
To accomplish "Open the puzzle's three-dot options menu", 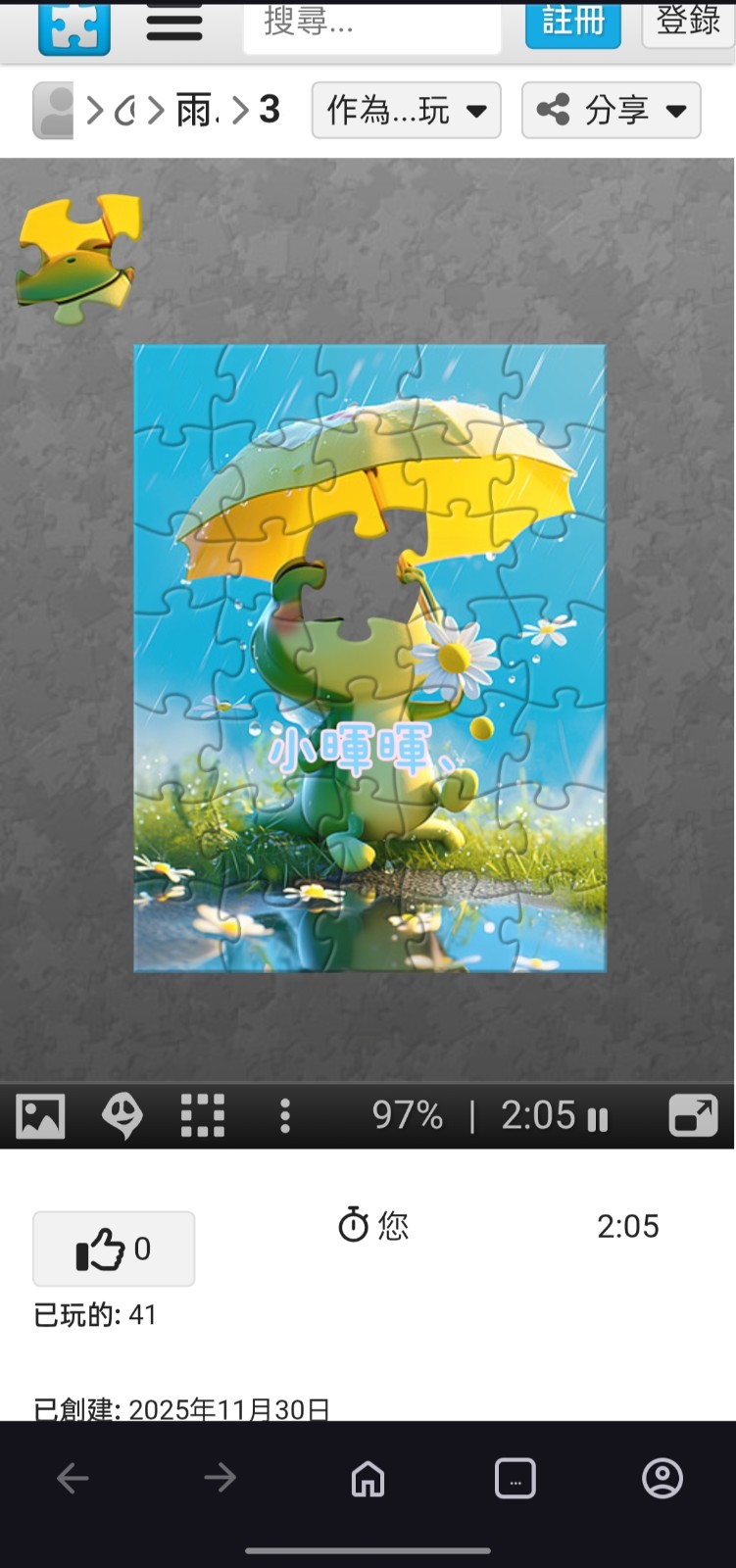I will tap(285, 1115).
